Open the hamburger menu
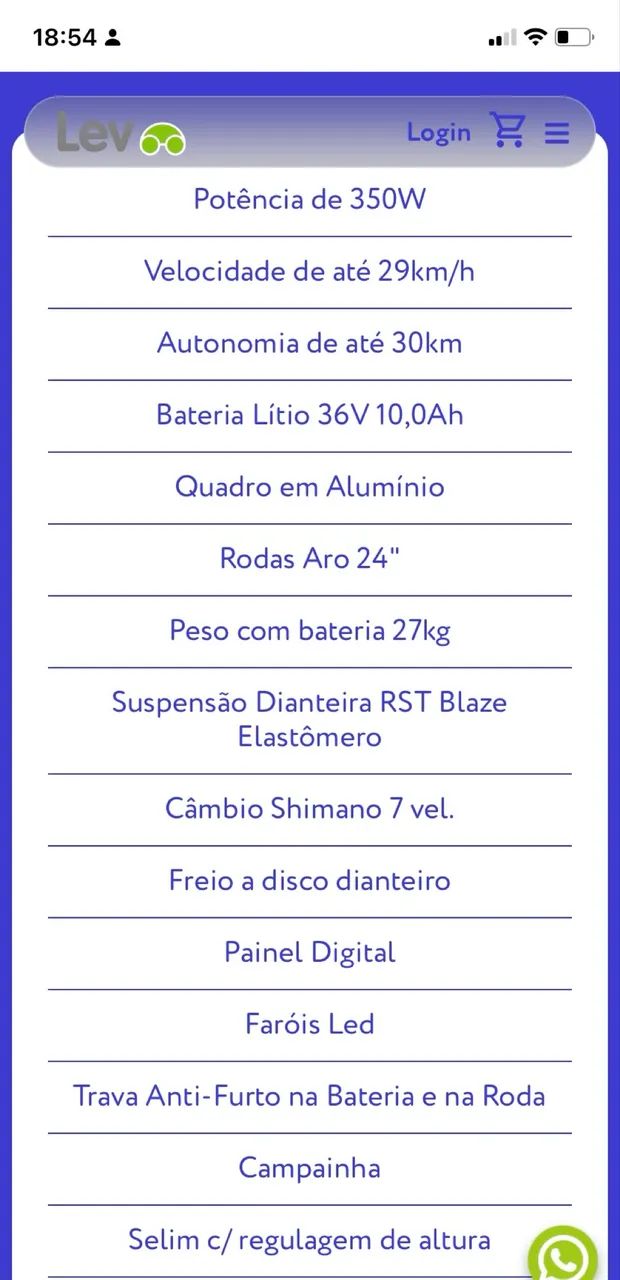The width and height of the screenshot is (620, 1280). click(x=557, y=133)
